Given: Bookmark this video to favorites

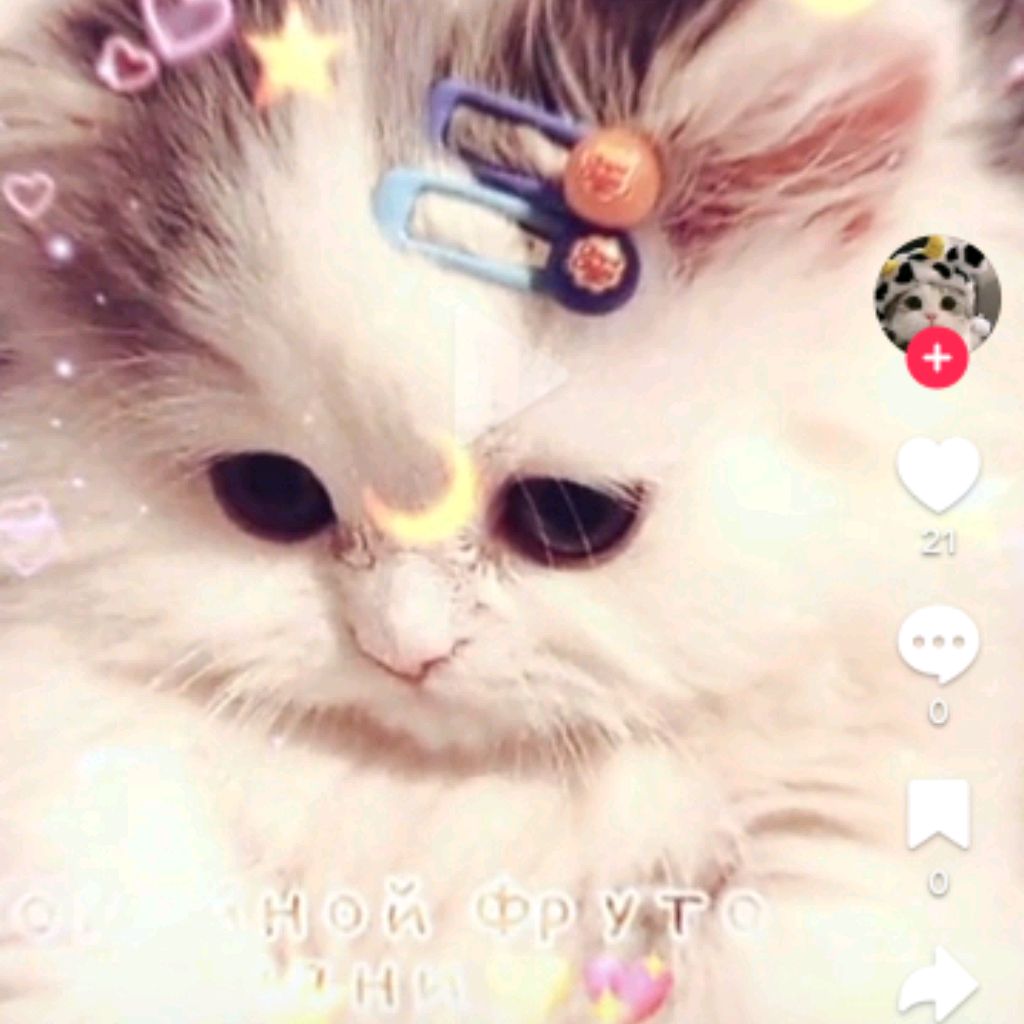Looking at the screenshot, I should pyautogui.click(x=938, y=814).
